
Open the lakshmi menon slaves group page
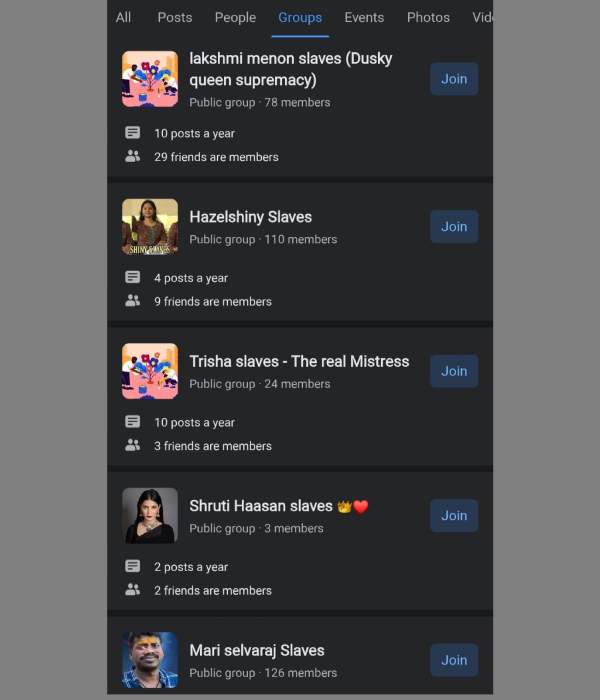[x=290, y=69]
